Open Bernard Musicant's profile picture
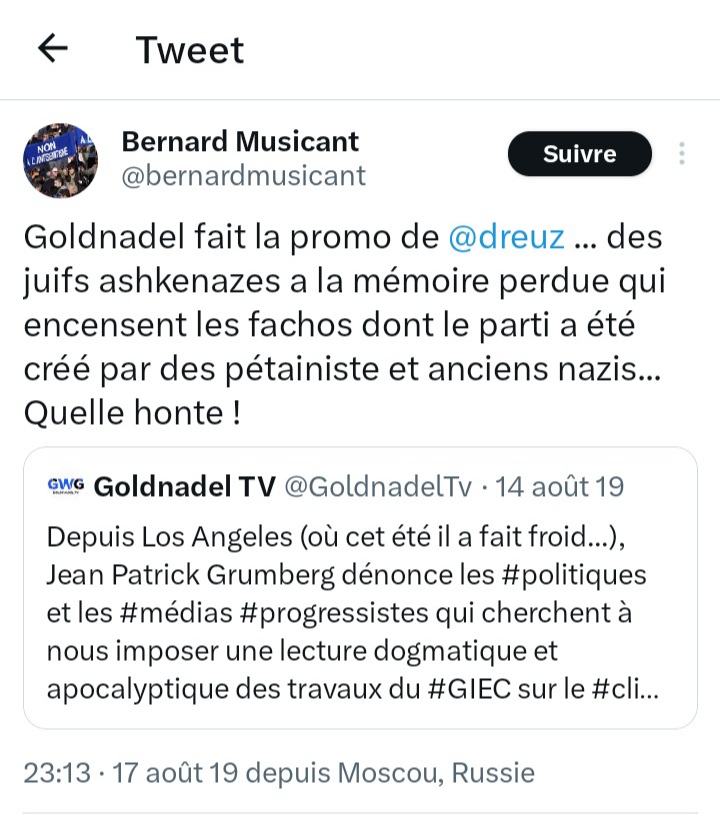 pyautogui.click(x=60, y=160)
